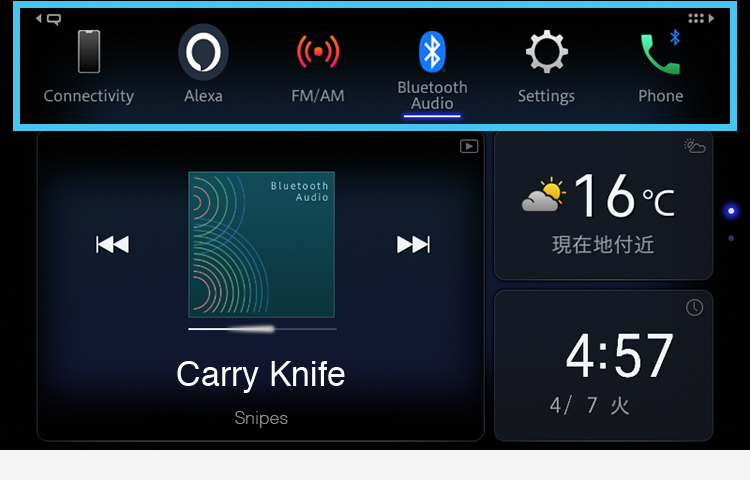Launch Alexa voice assistant
The height and width of the screenshot is (480, 750).
[203, 66]
